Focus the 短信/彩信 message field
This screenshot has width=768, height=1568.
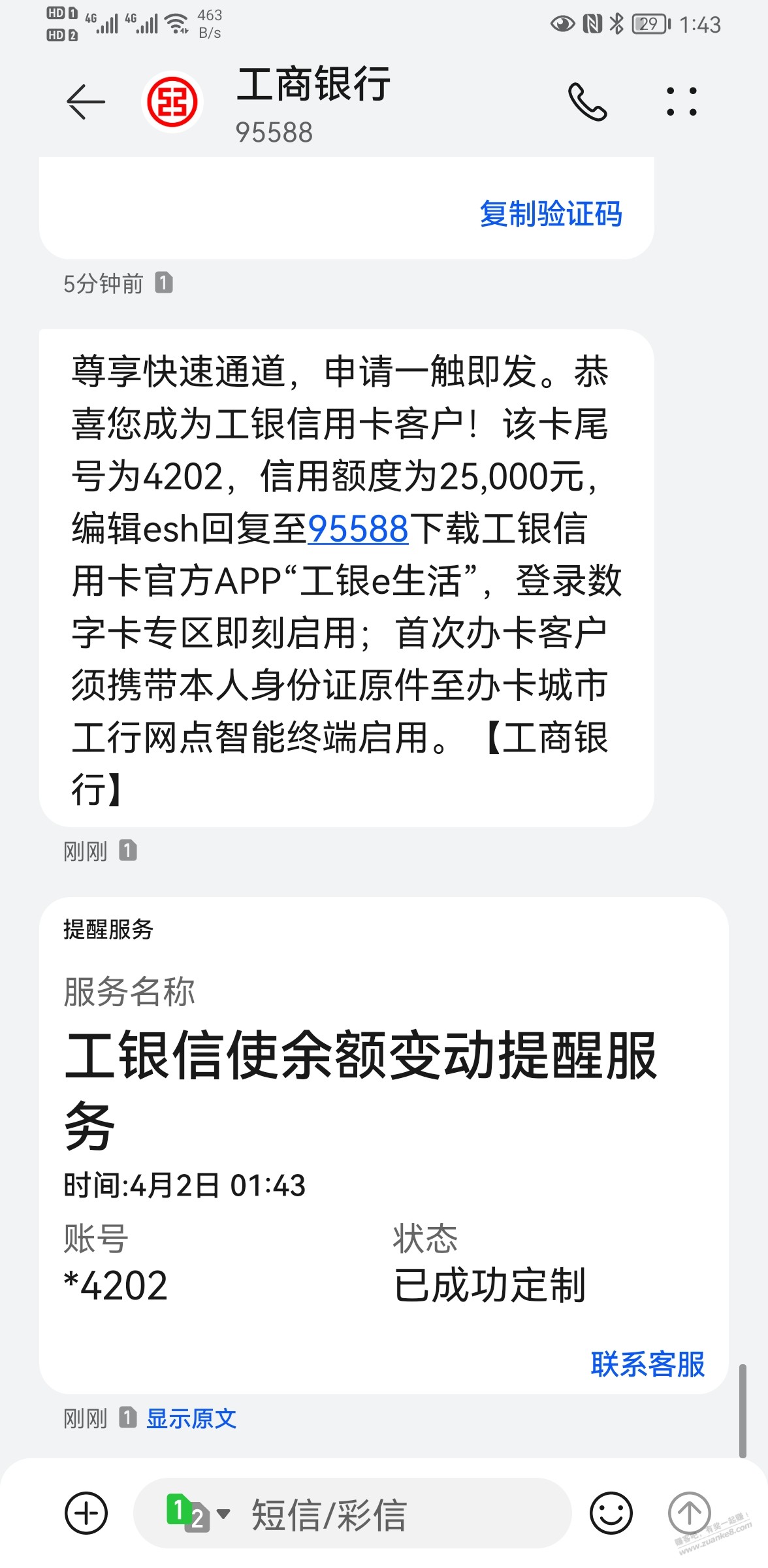(353, 1513)
